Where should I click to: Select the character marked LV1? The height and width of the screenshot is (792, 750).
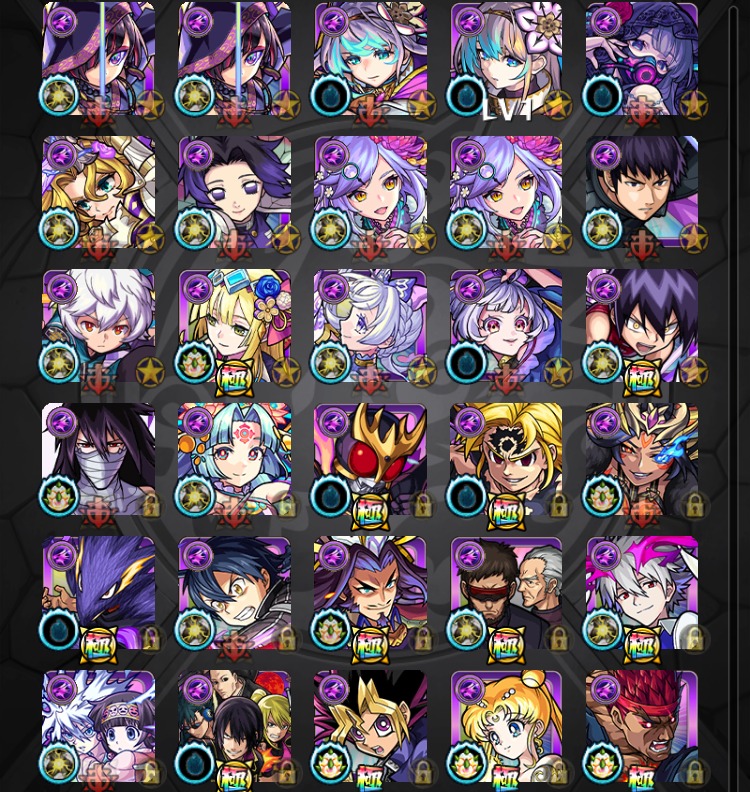(x=506, y=58)
